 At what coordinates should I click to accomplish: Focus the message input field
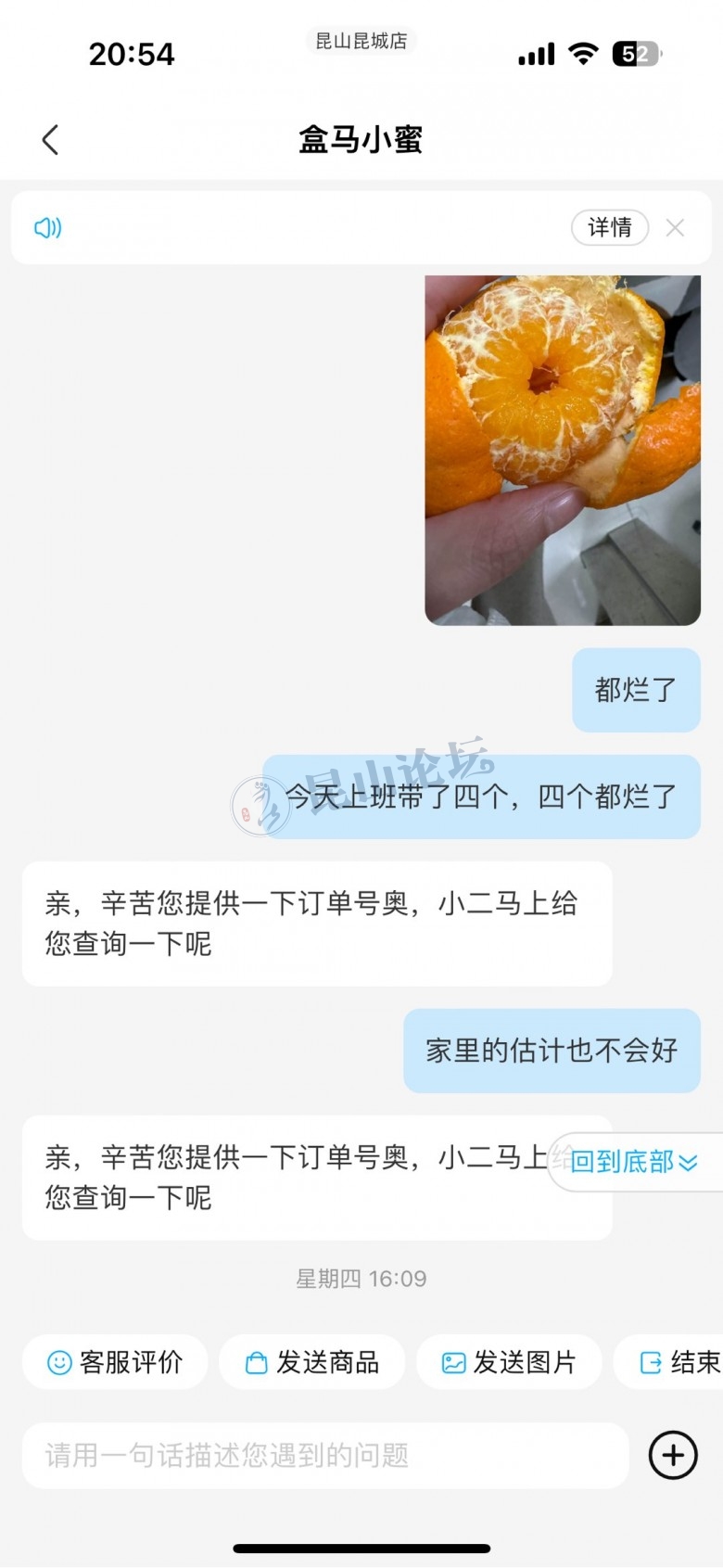click(x=324, y=1456)
